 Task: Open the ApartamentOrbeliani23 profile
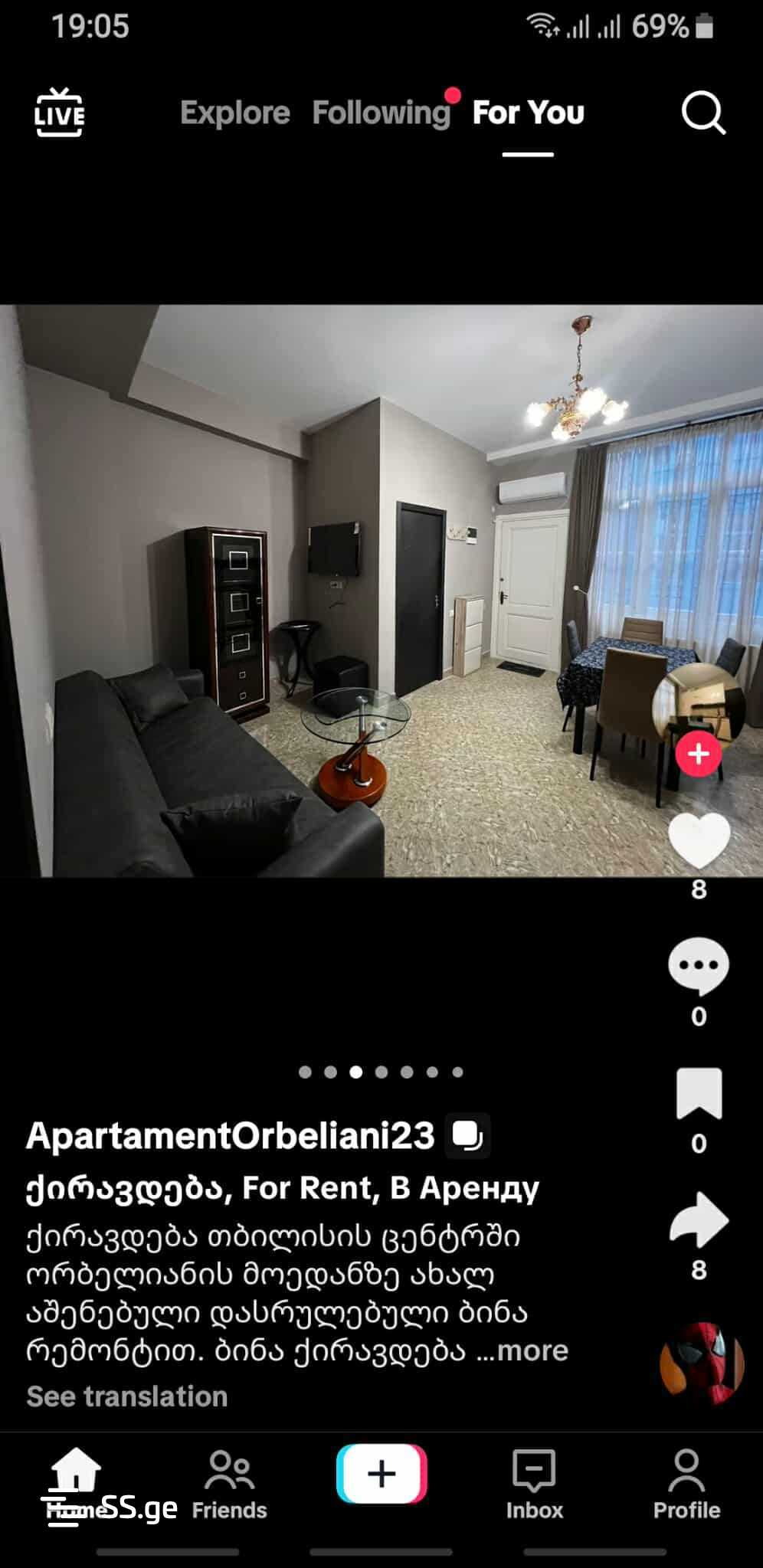(x=230, y=1135)
